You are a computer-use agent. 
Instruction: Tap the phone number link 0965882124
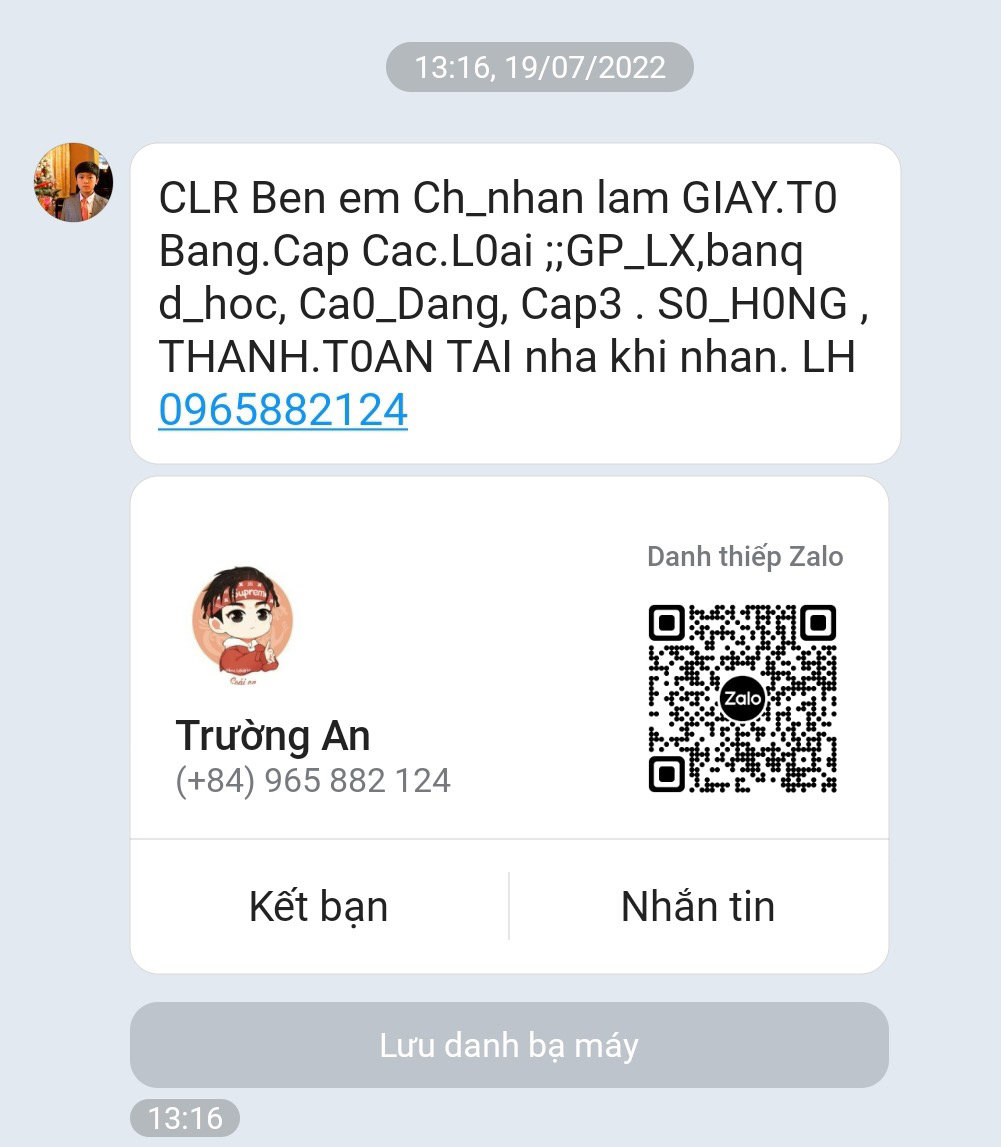(283, 411)
